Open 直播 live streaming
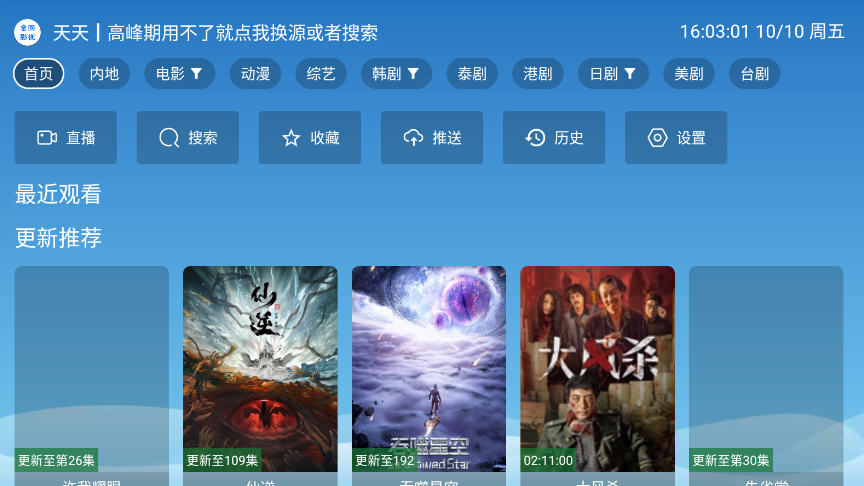The width and height of the screenshot is (864, 486). [x=66, y=138]
